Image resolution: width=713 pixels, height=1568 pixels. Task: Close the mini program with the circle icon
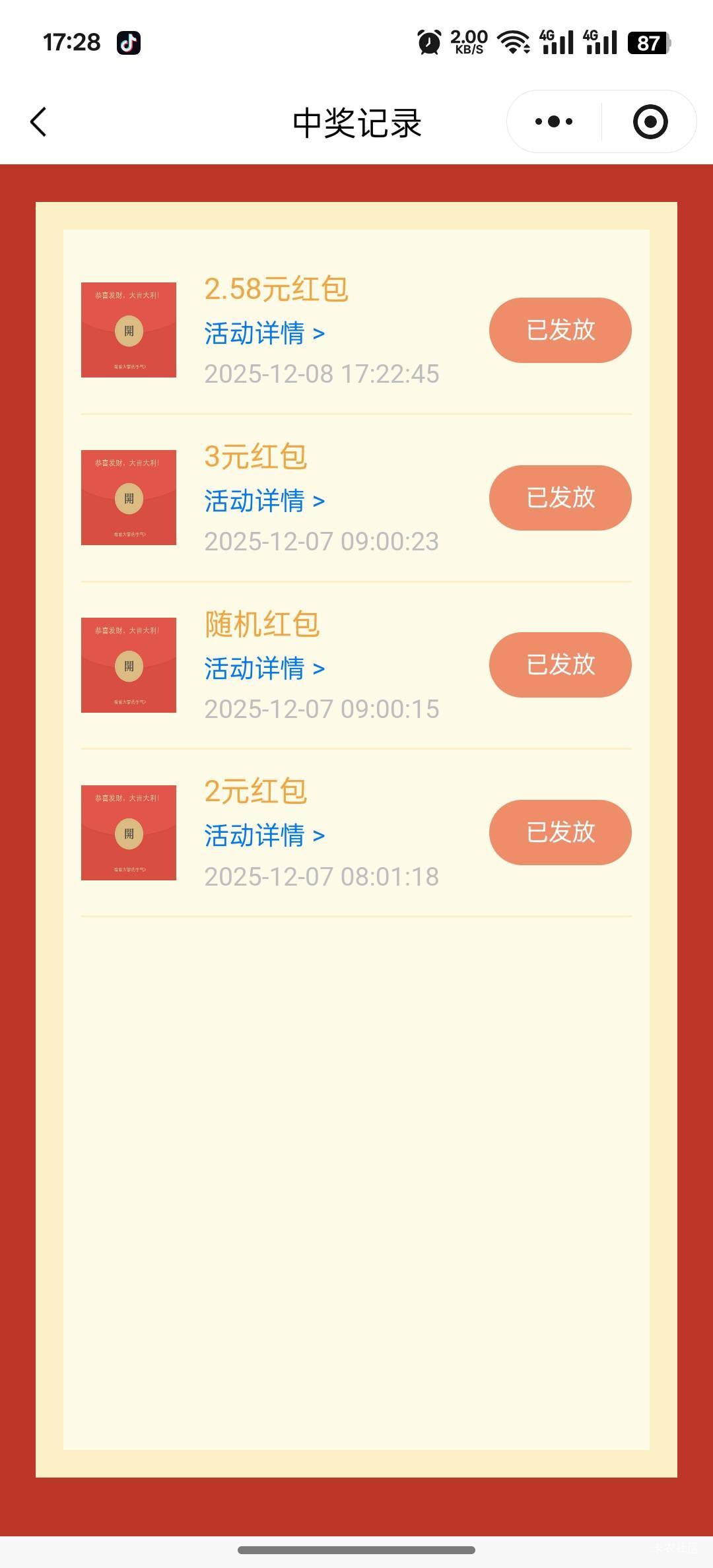click(650, 121)
